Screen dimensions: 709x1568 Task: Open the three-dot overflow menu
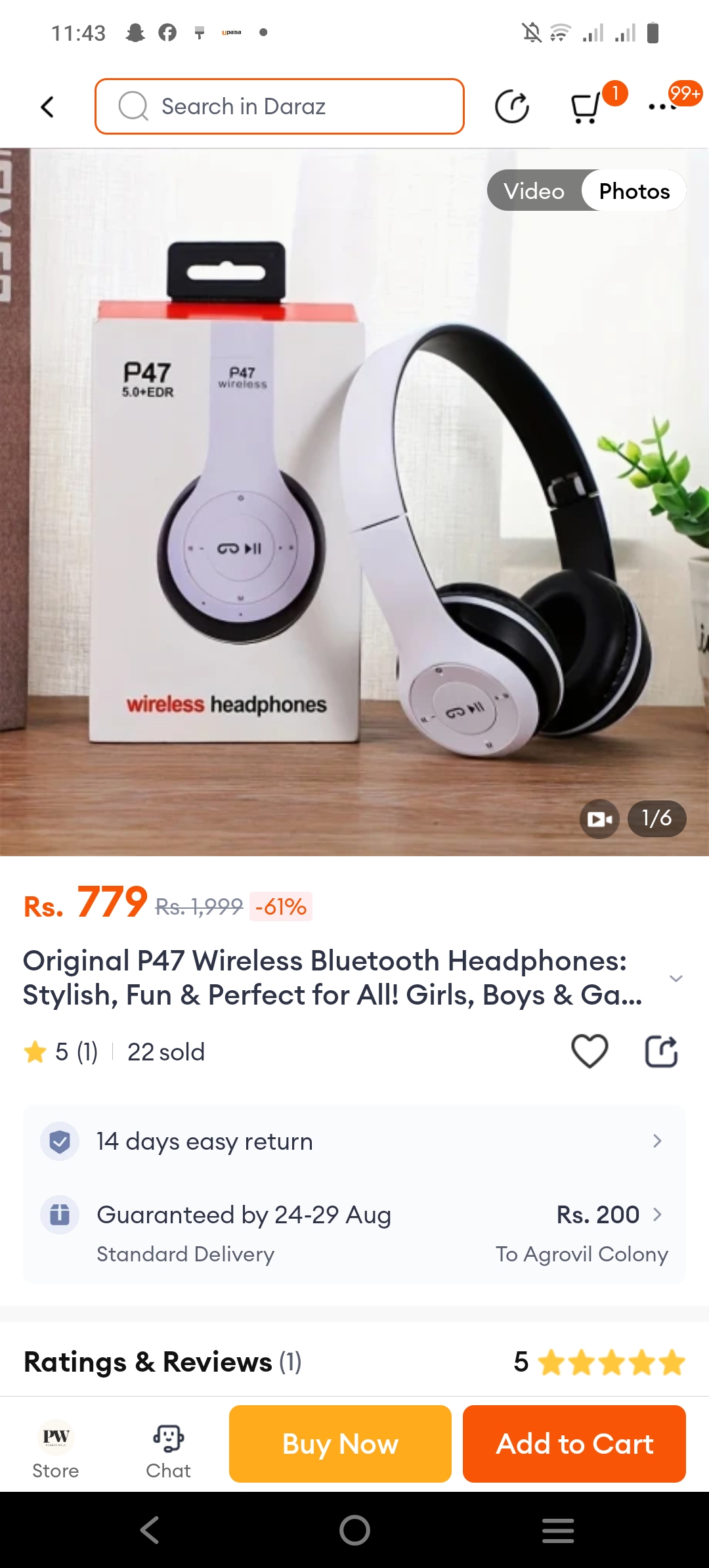[662, 106]
